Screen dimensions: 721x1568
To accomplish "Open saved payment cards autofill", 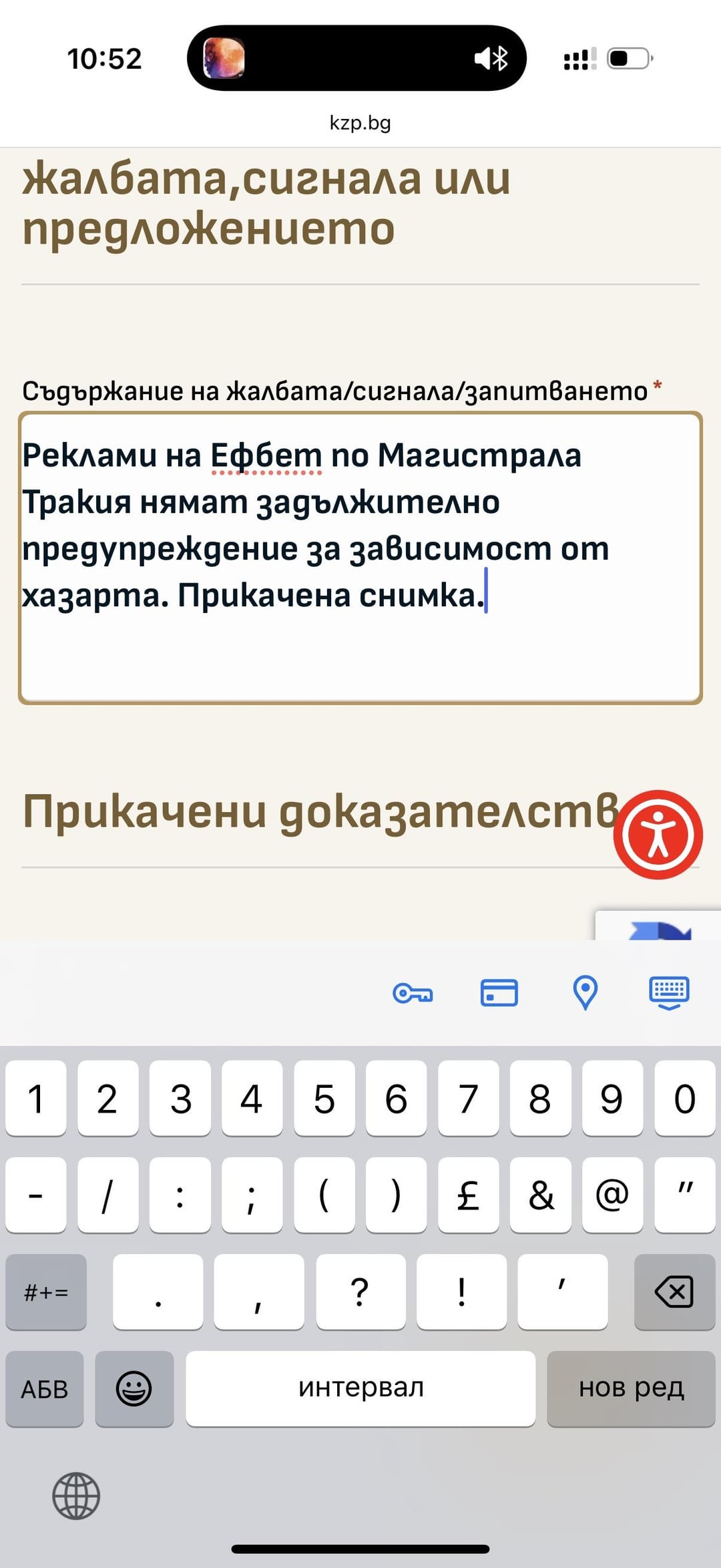I will pos(499,993).
